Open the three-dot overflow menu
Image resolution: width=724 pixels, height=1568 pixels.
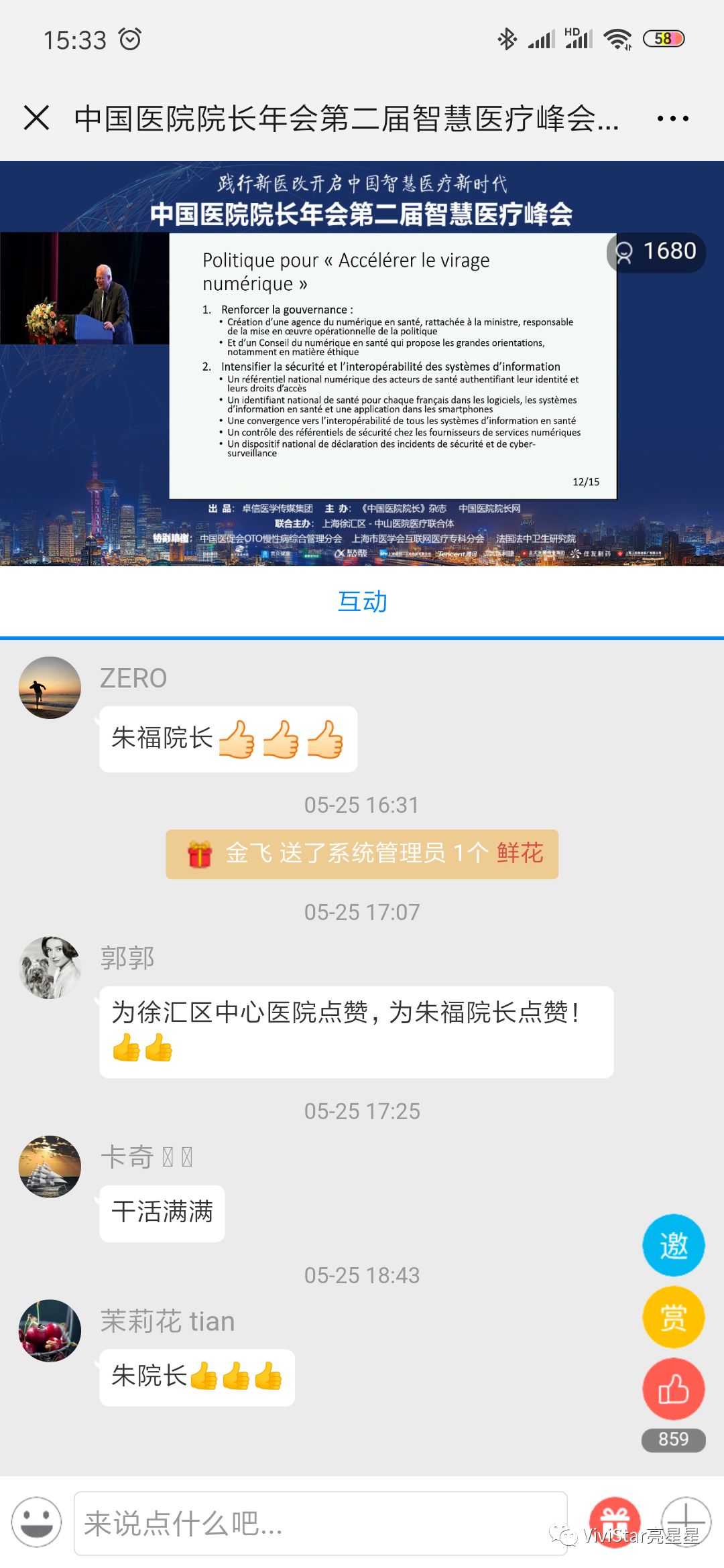[x=672, y=119]
